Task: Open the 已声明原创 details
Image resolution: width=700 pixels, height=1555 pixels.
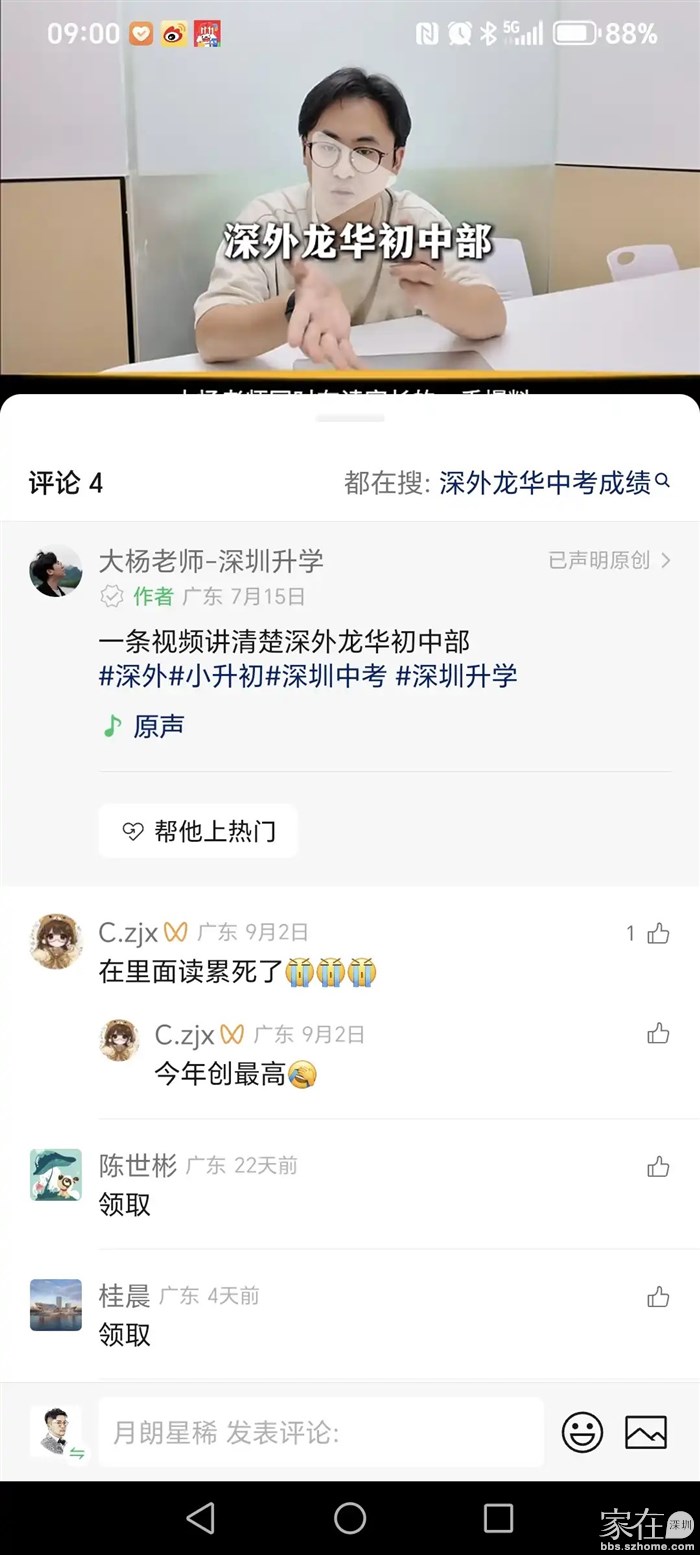Action: (x=609, y=560)
